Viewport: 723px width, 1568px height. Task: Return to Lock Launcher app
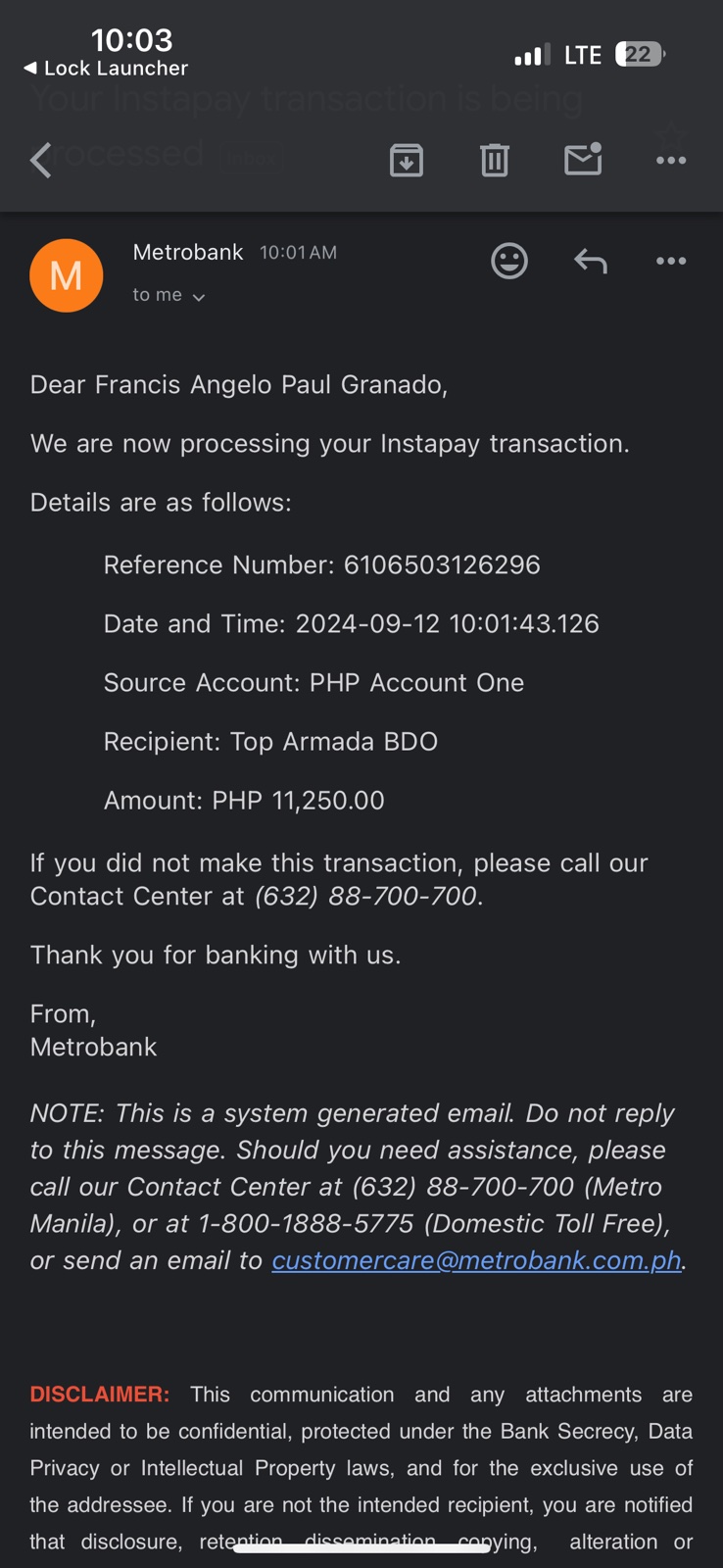tap(105, 68)
